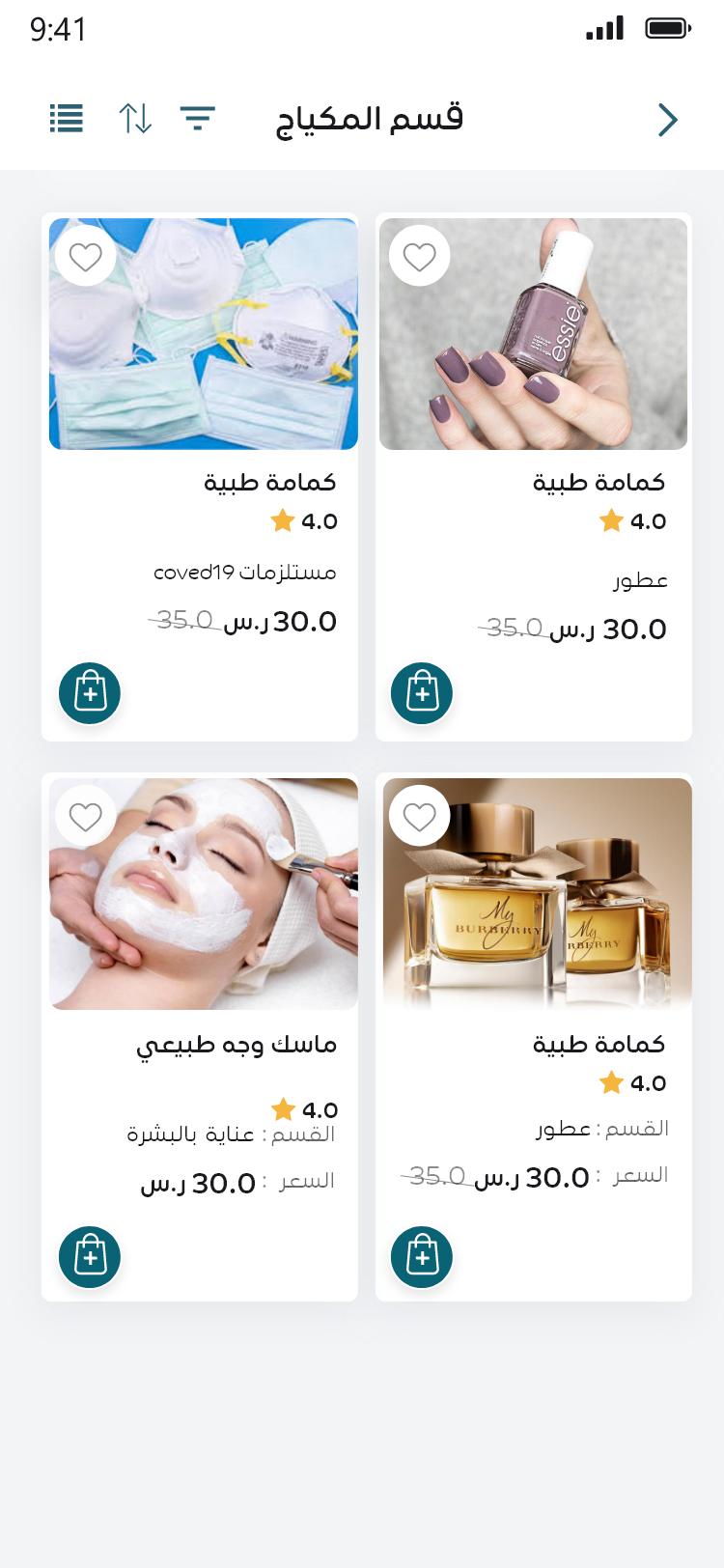The width and height of the screenshot is (724, 1568).
Task: Open the filter icon
Action: click(197, 119)
